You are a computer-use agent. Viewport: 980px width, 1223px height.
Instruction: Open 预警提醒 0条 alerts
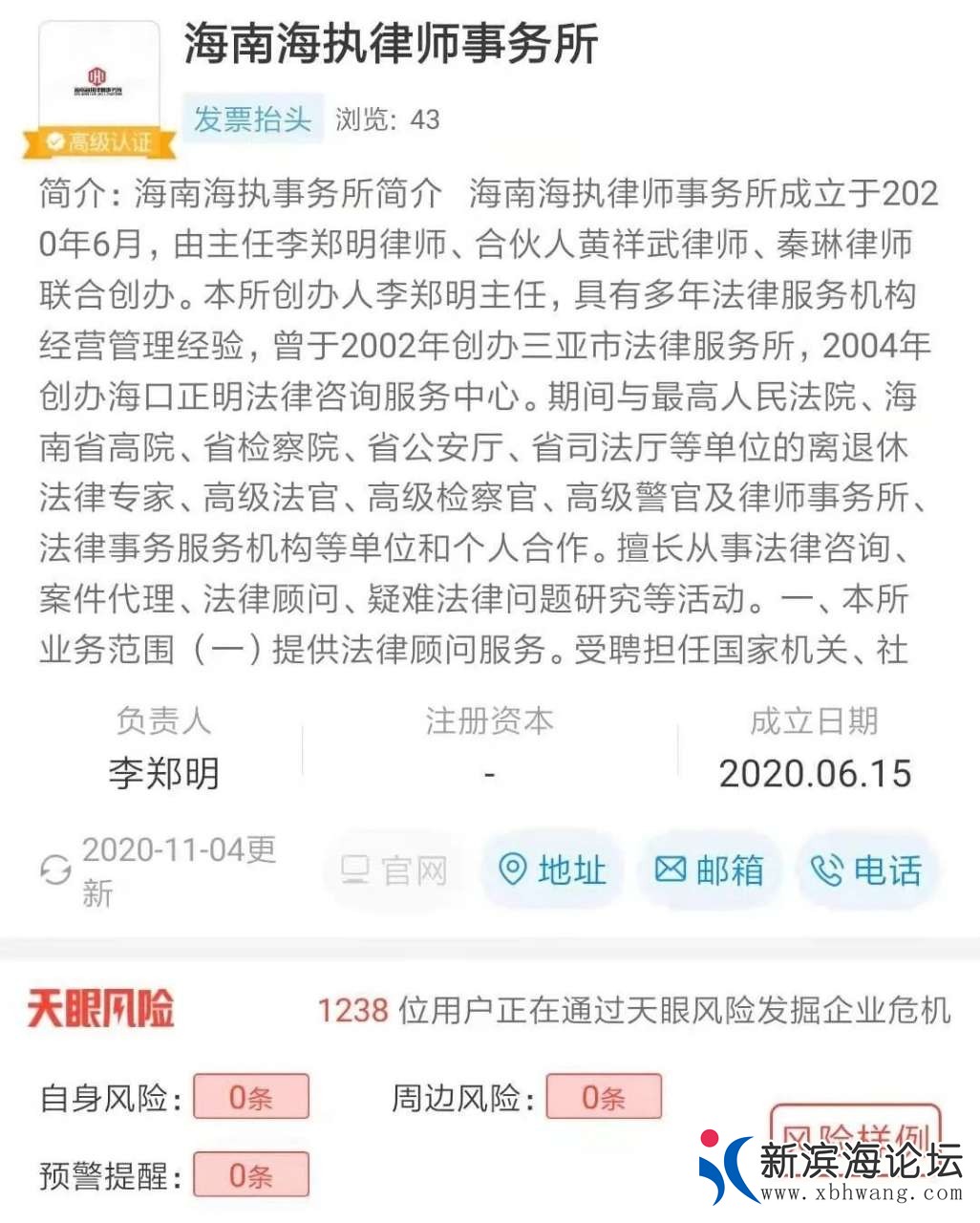tap(251, 1174)
